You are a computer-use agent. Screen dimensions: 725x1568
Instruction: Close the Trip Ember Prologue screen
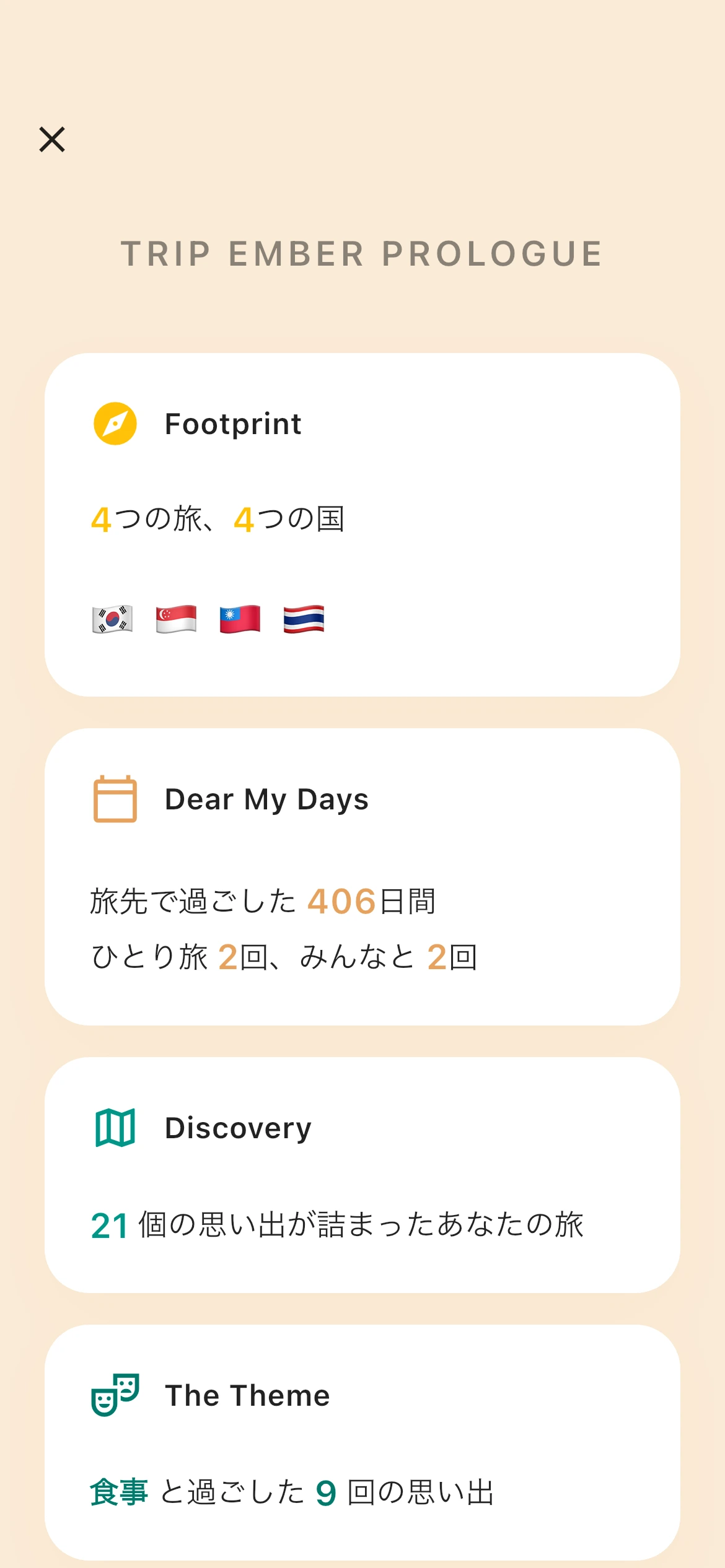(x=52, y=139)
